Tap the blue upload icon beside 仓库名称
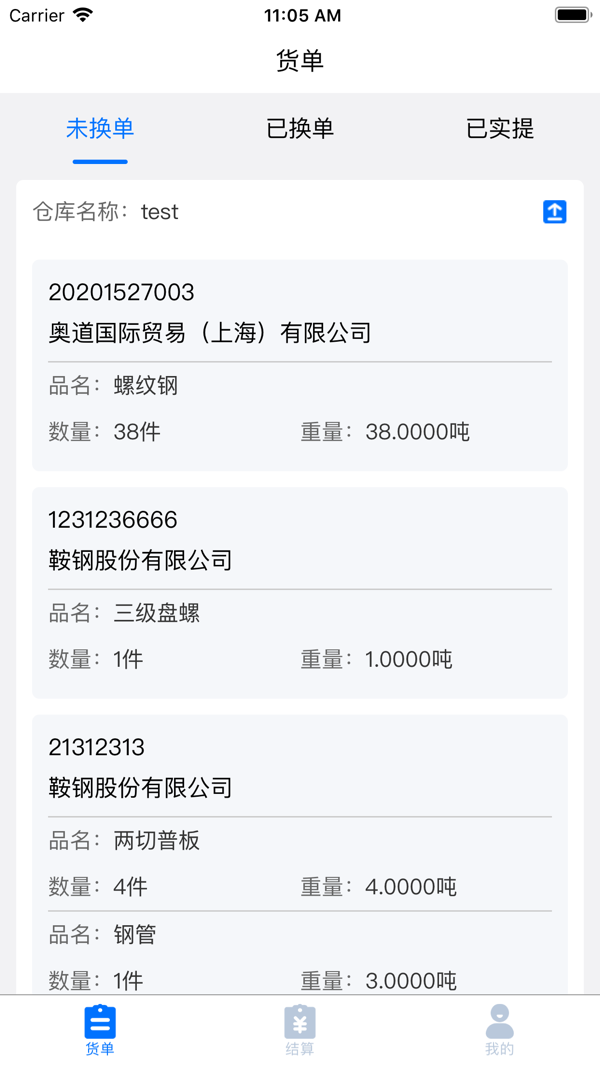This screenshot has width=600, height=1067. [x=555, y=212]
